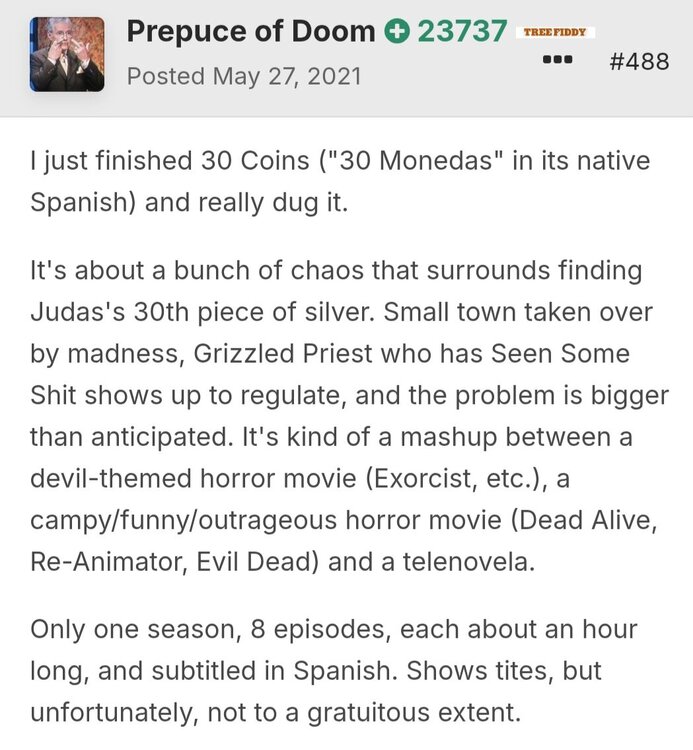The height and width of the screenshot is (750, 693).
Task: Open permalink for post #488
Action: coord(638,60)
